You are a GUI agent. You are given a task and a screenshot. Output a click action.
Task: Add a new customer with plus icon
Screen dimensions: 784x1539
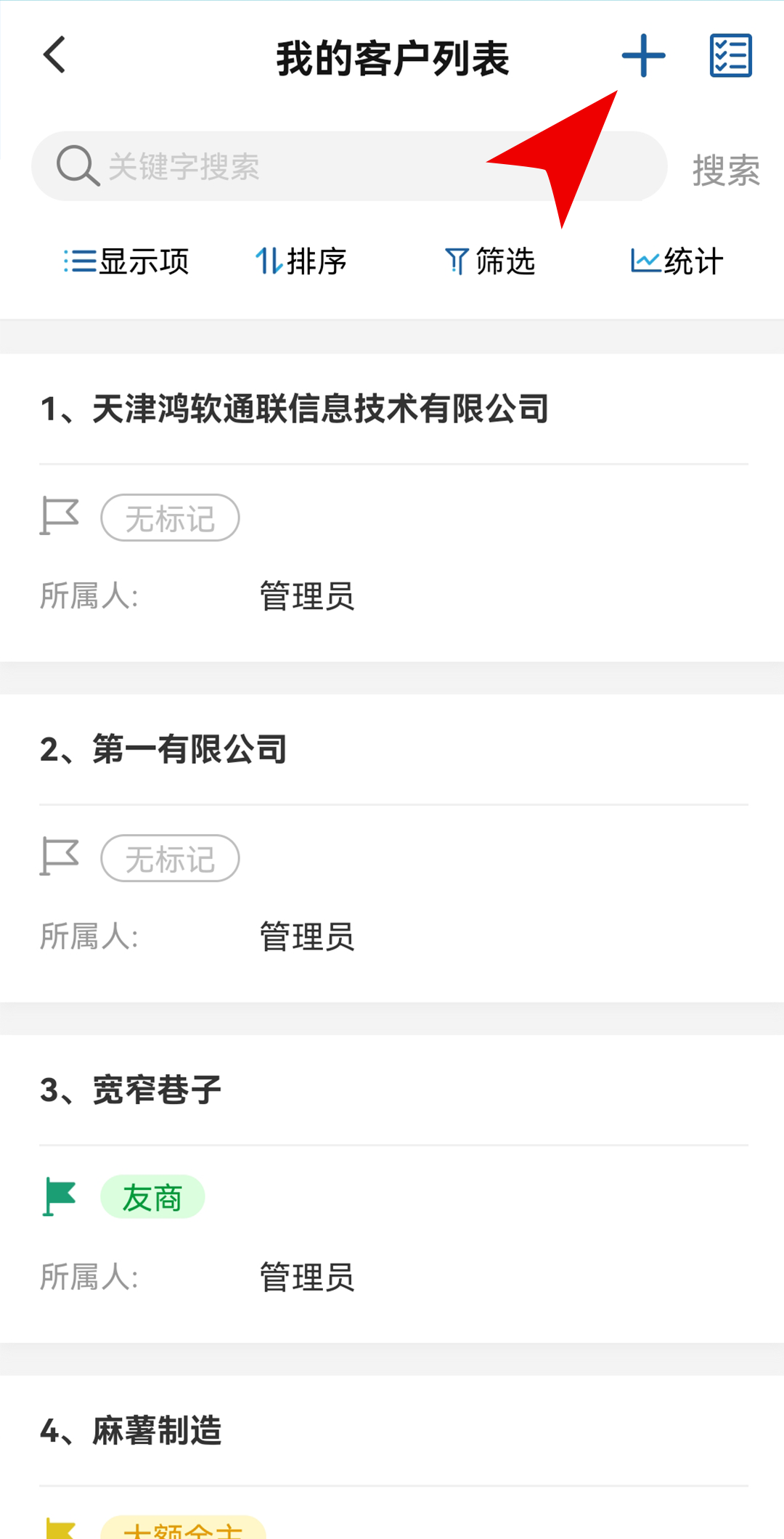[643, 55]
